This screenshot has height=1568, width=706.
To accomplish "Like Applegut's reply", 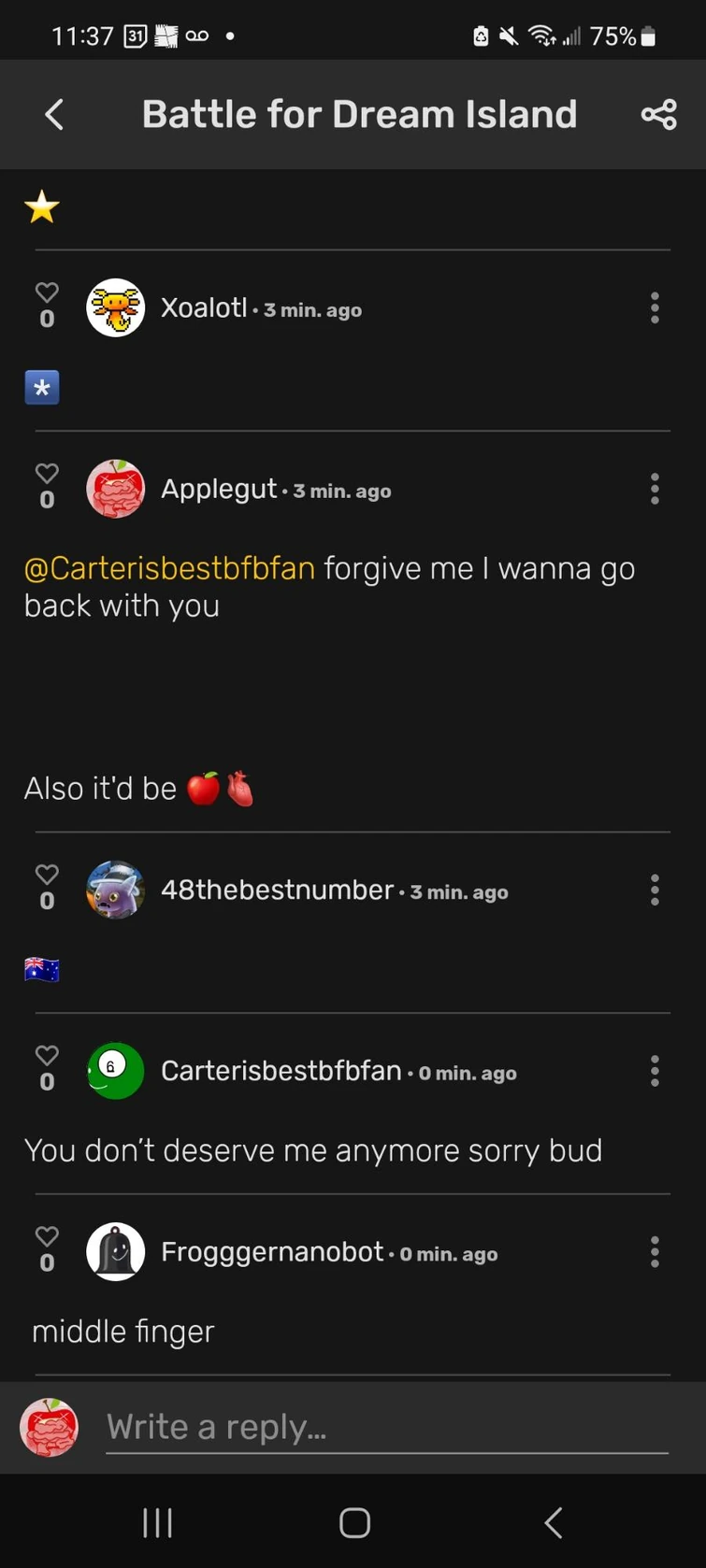I will (47, 474).
